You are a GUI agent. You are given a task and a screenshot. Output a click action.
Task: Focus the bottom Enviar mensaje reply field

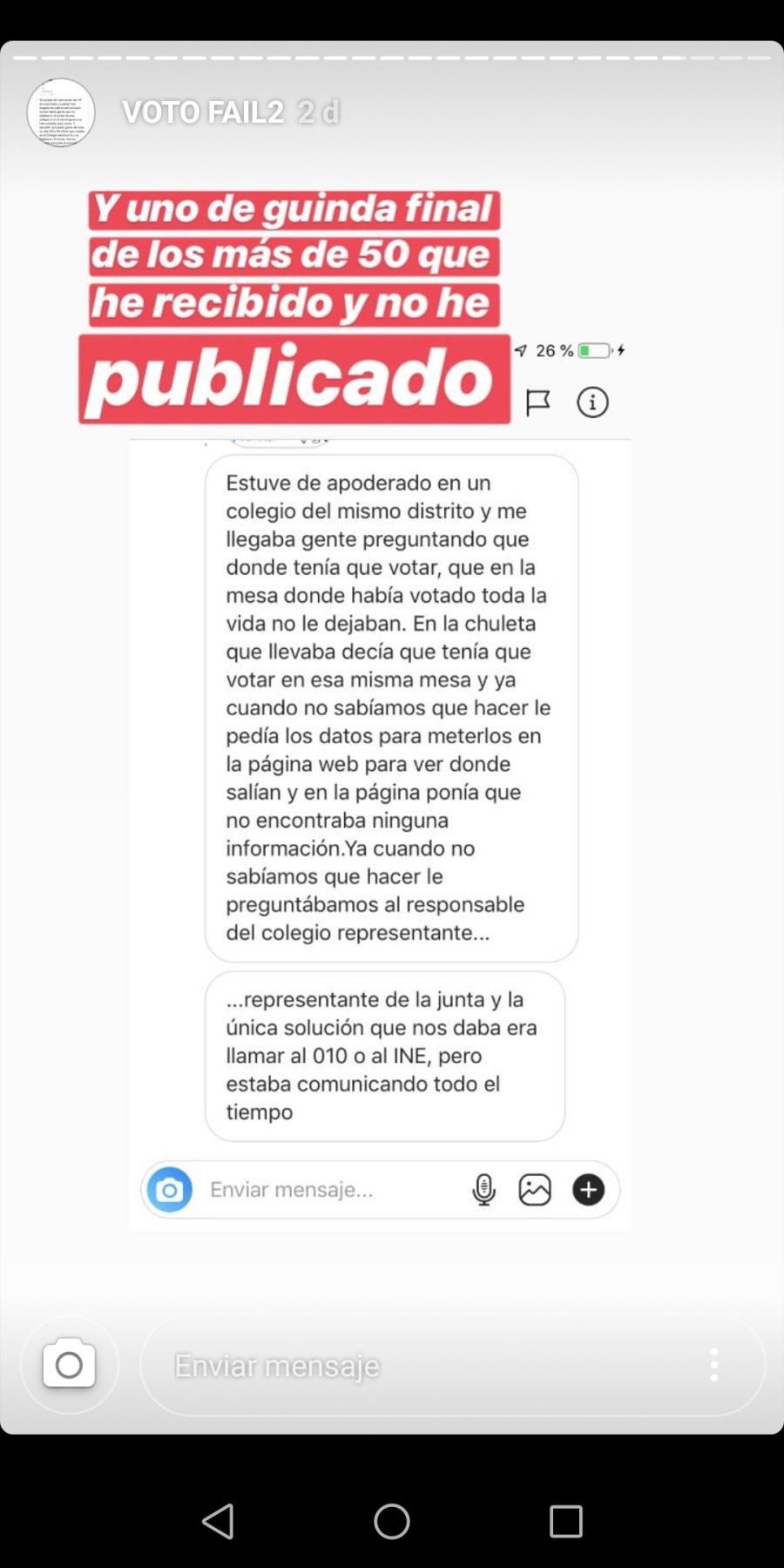[418, 1365]
